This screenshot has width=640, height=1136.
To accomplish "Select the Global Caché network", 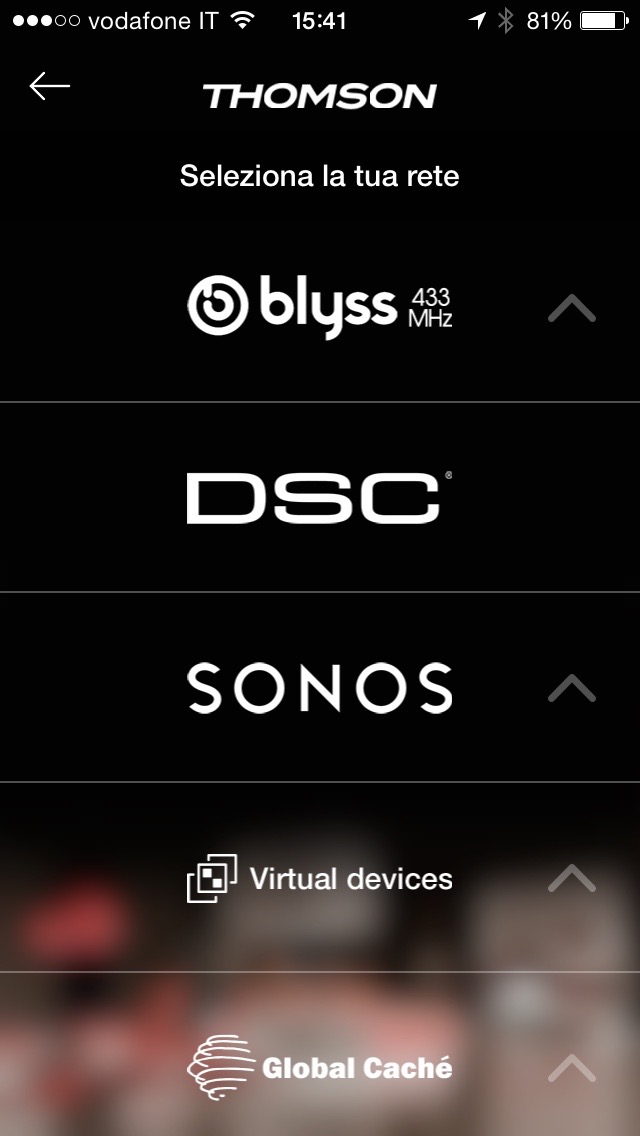I will (x=320, y=1067).
